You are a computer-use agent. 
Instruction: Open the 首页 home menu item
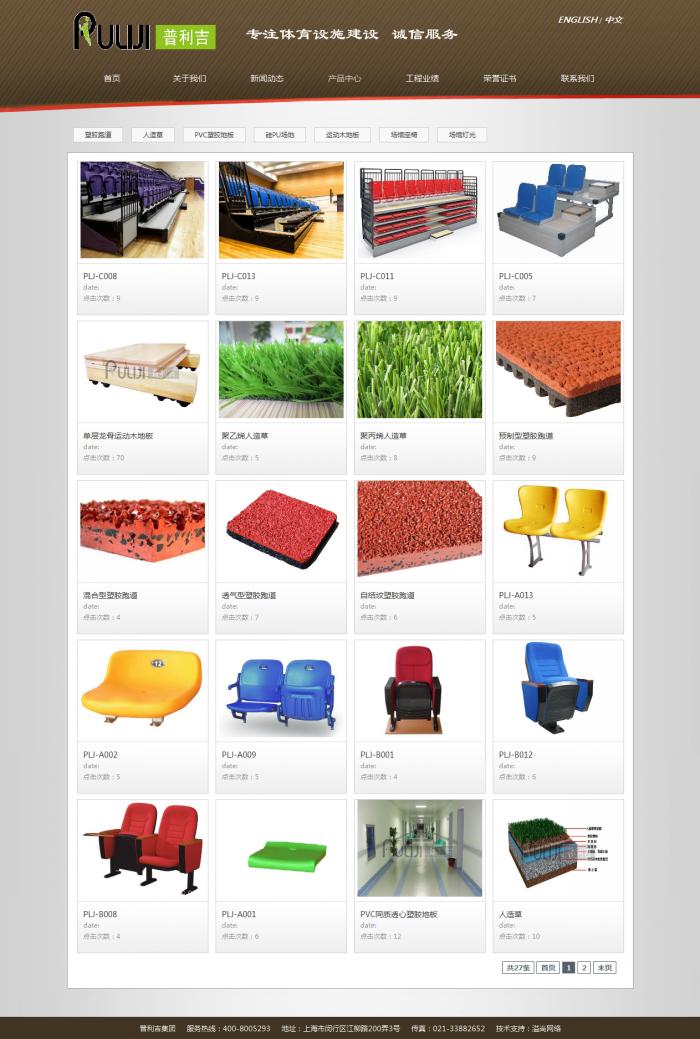click(x=112, y=78)
